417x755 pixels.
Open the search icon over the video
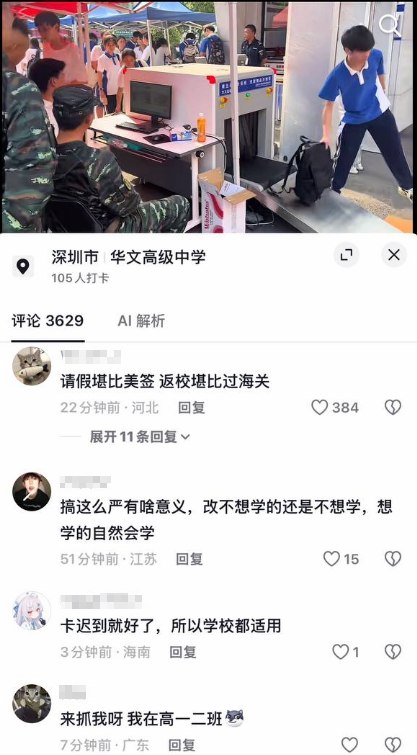[x=391, y=23]
